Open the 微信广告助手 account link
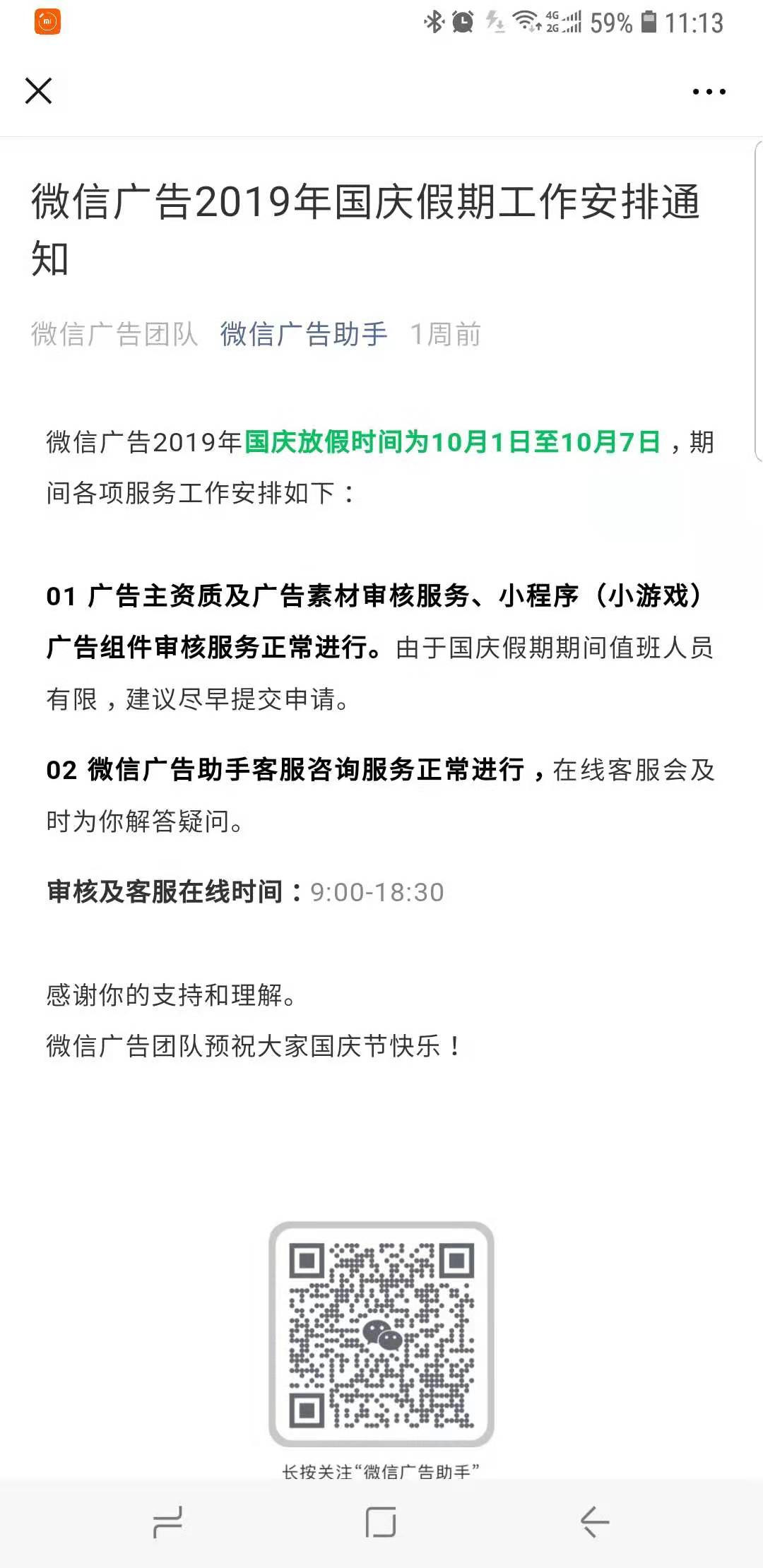The height and width of the screenshot is (1568, 763). (x=304, y=334)
